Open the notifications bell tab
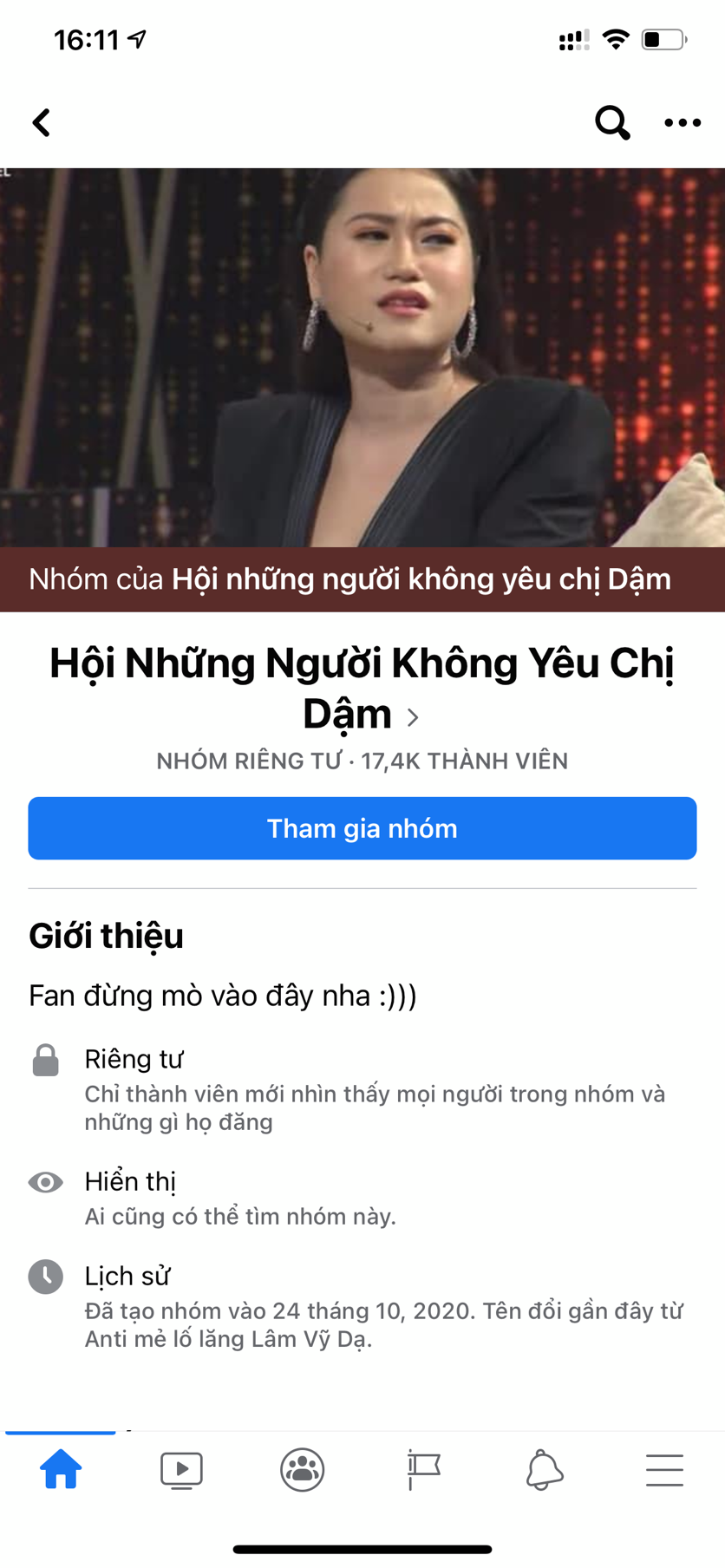 (x=545, y=1470)
